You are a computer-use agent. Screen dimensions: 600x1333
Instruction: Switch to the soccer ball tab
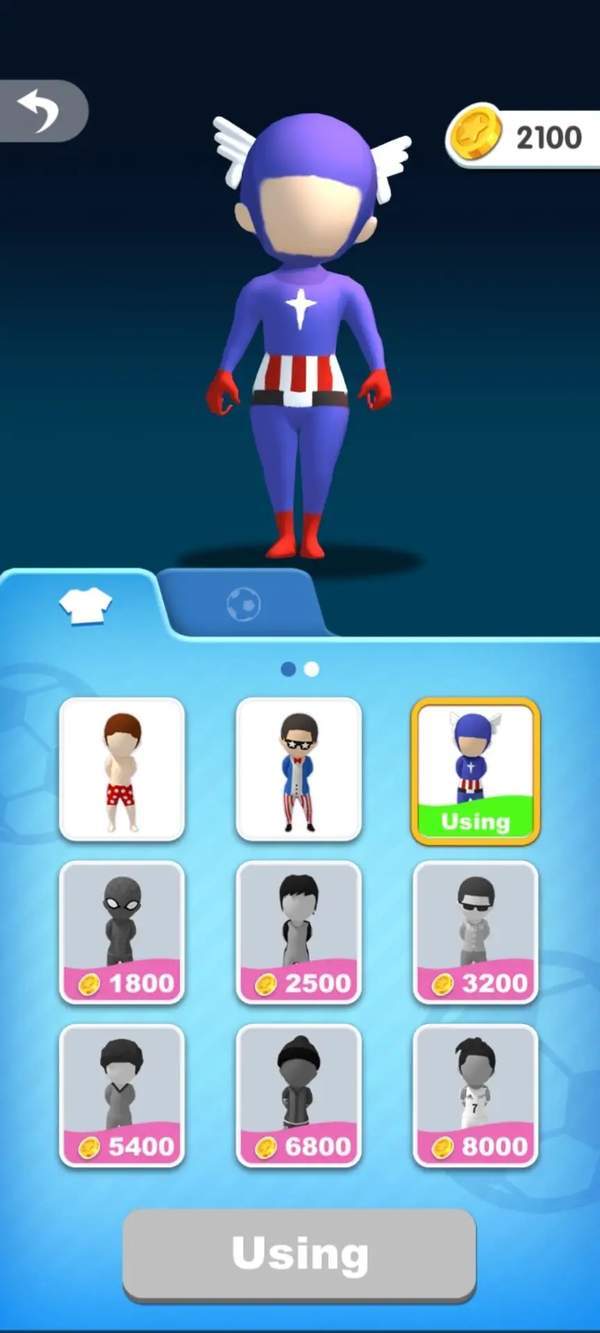pyautogui.click(x=243, y=604)
